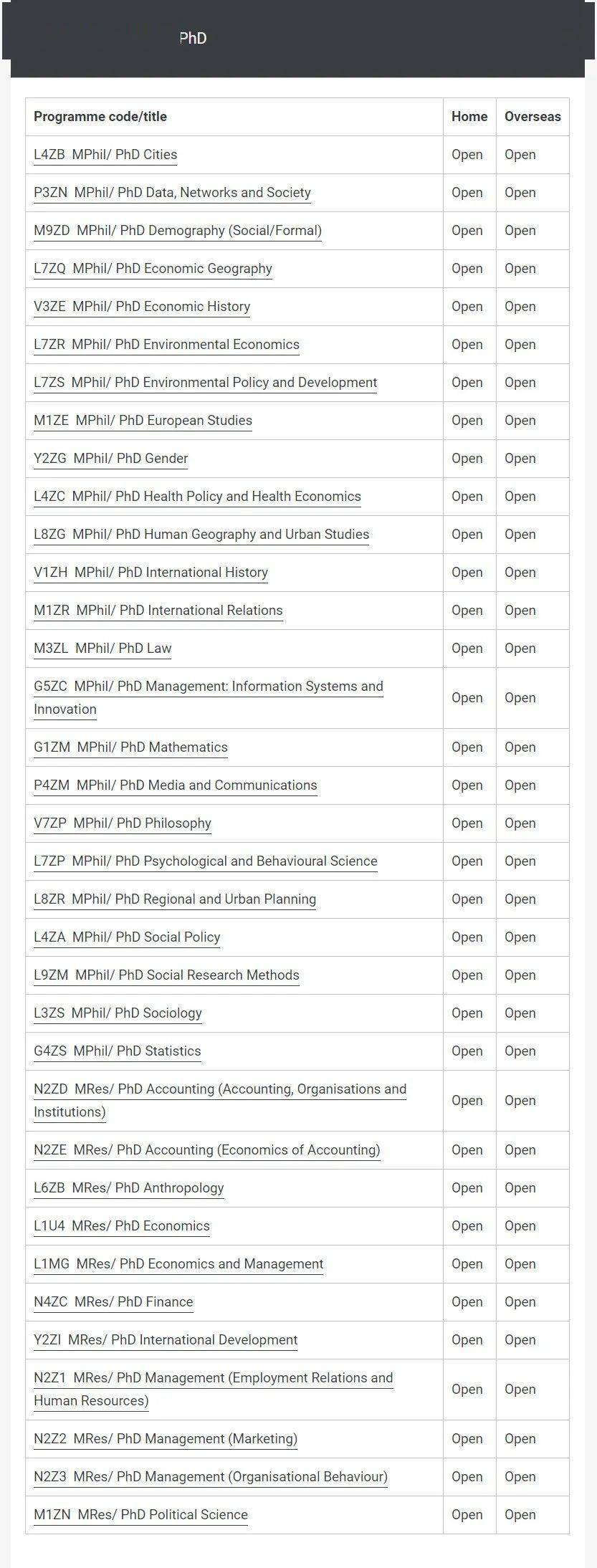Open MPhil/PhD Economic History programme
This screenshot has height=1568, width=597.
(x=142, y=307)
